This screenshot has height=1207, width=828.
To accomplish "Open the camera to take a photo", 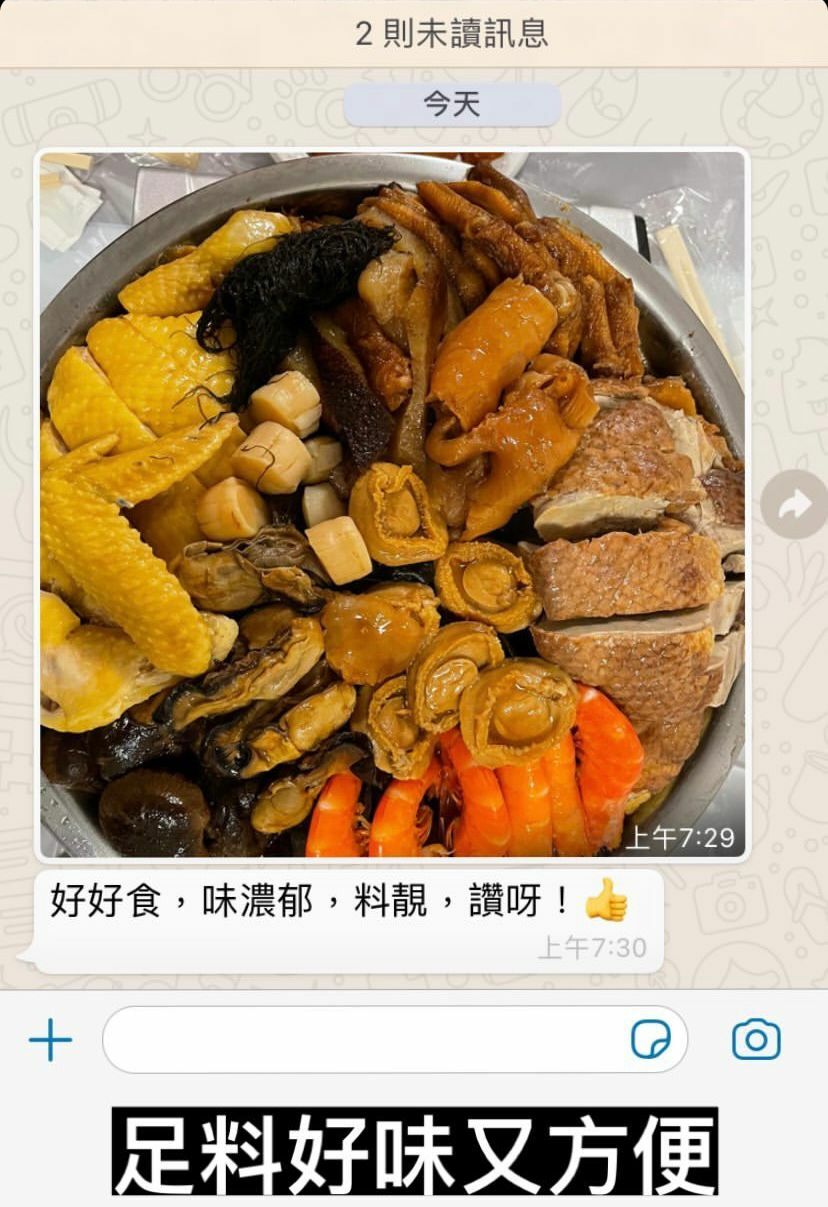I will tap(756, 1040).
